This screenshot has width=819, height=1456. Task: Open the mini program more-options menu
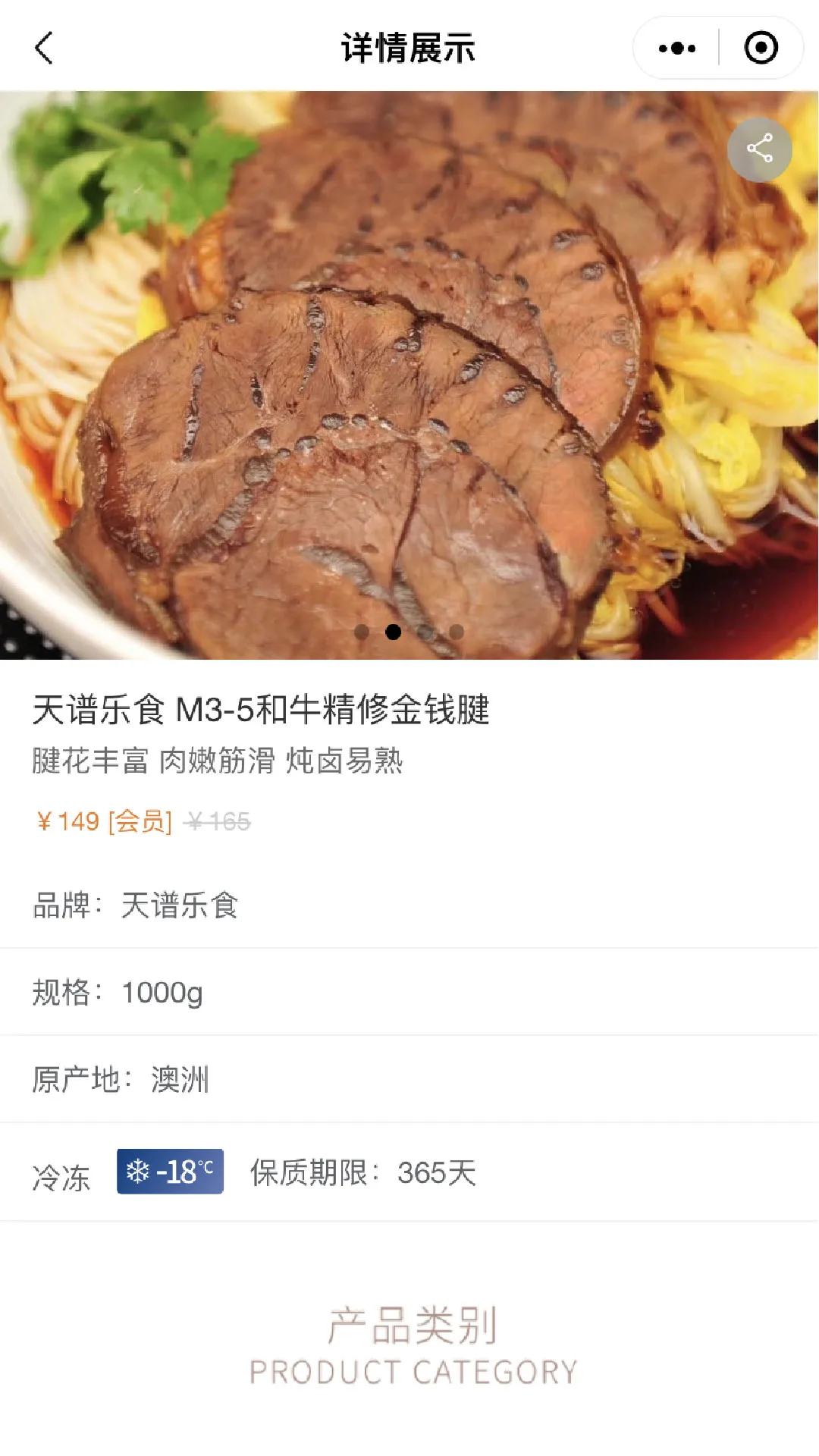pos(676,48)
